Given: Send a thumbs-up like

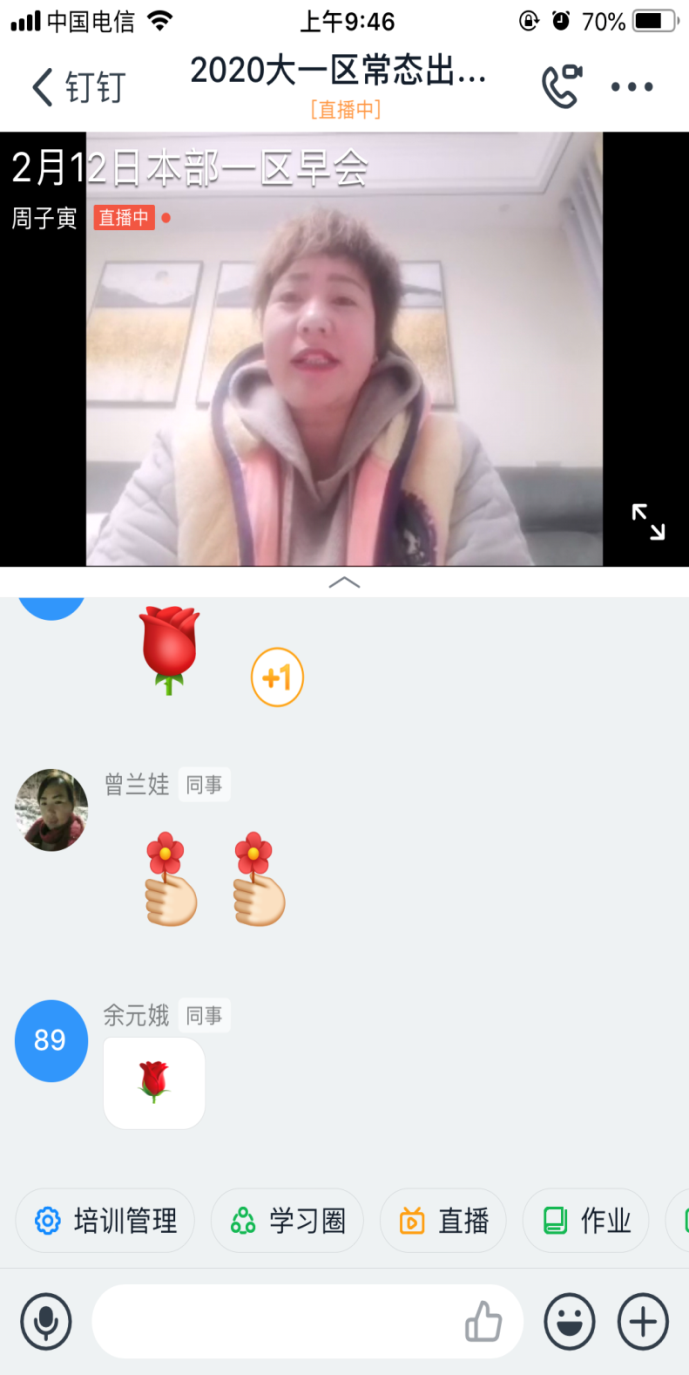Looking at the screenshot, I should (x=483, y=1322).
